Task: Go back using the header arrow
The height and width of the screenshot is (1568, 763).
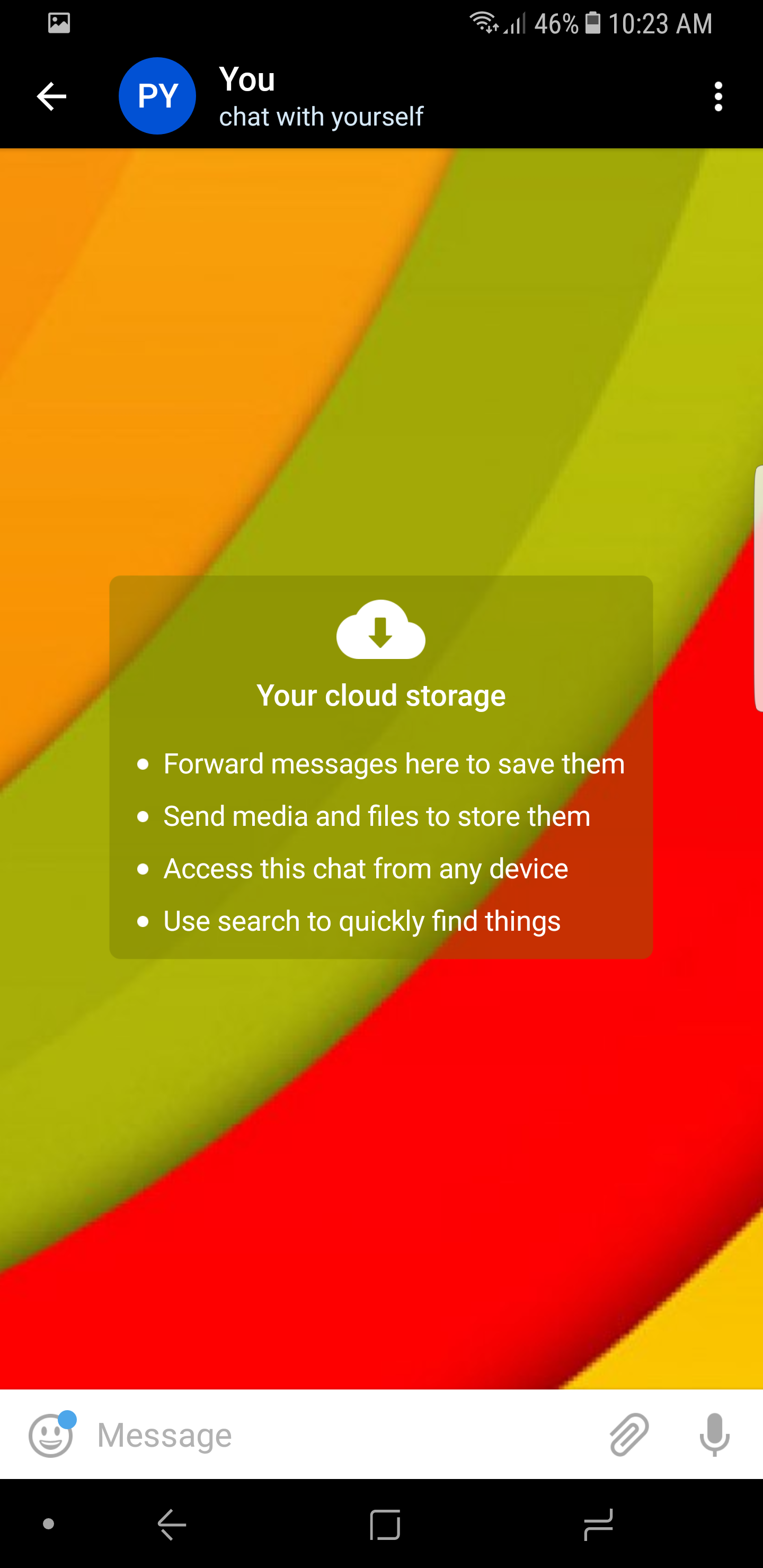Action: coord(51,96)
